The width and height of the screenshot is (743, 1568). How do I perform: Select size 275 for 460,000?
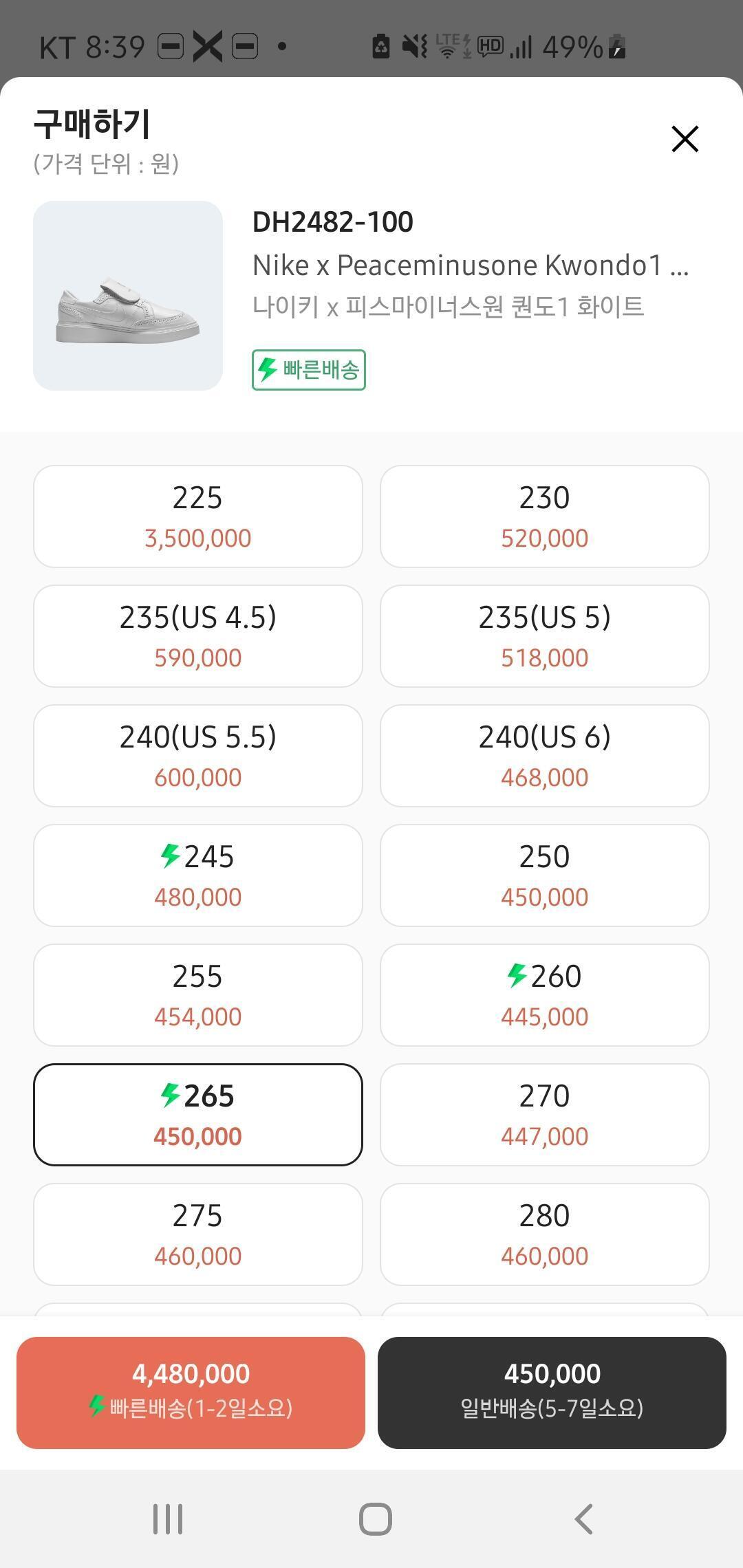(198, 1234)
